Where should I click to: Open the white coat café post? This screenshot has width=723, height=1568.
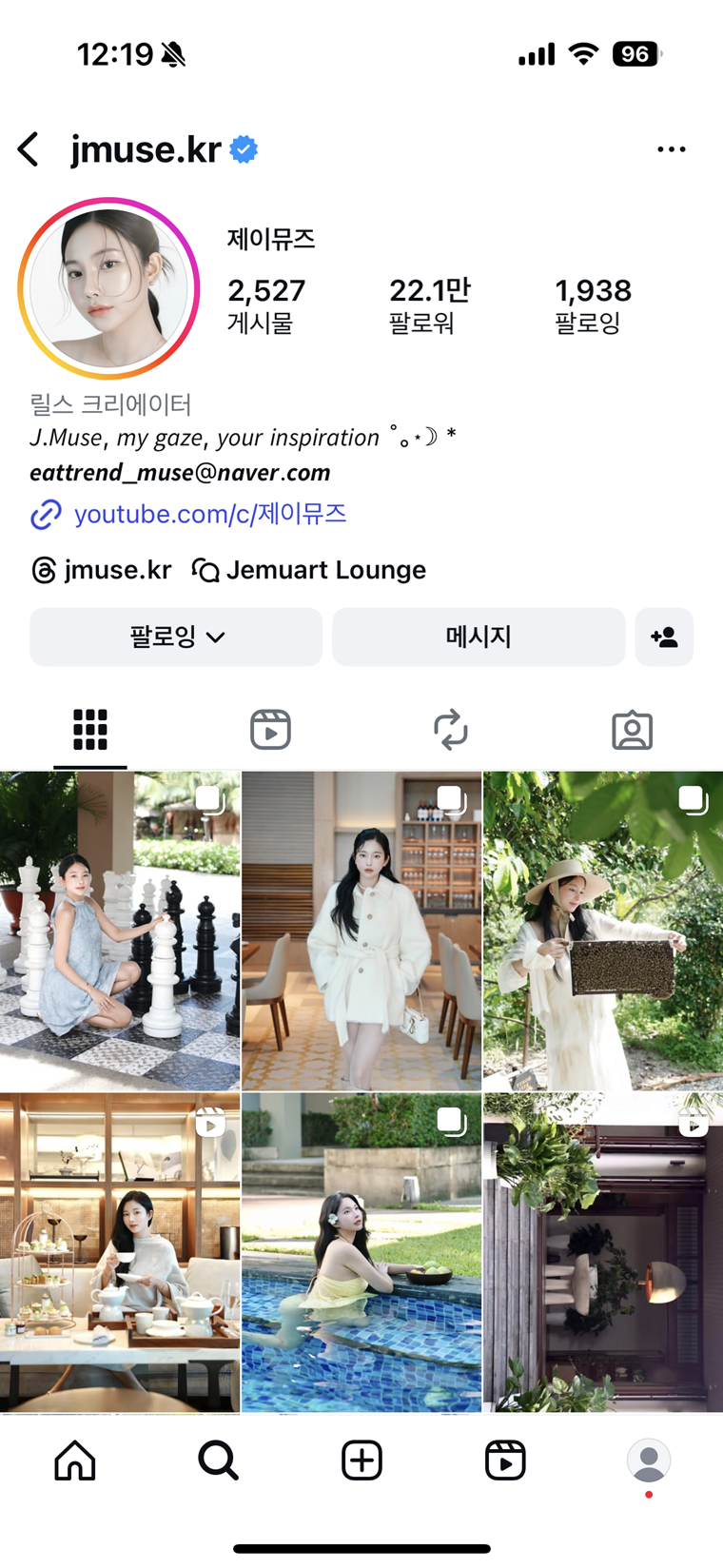click(x=361, y=931)
